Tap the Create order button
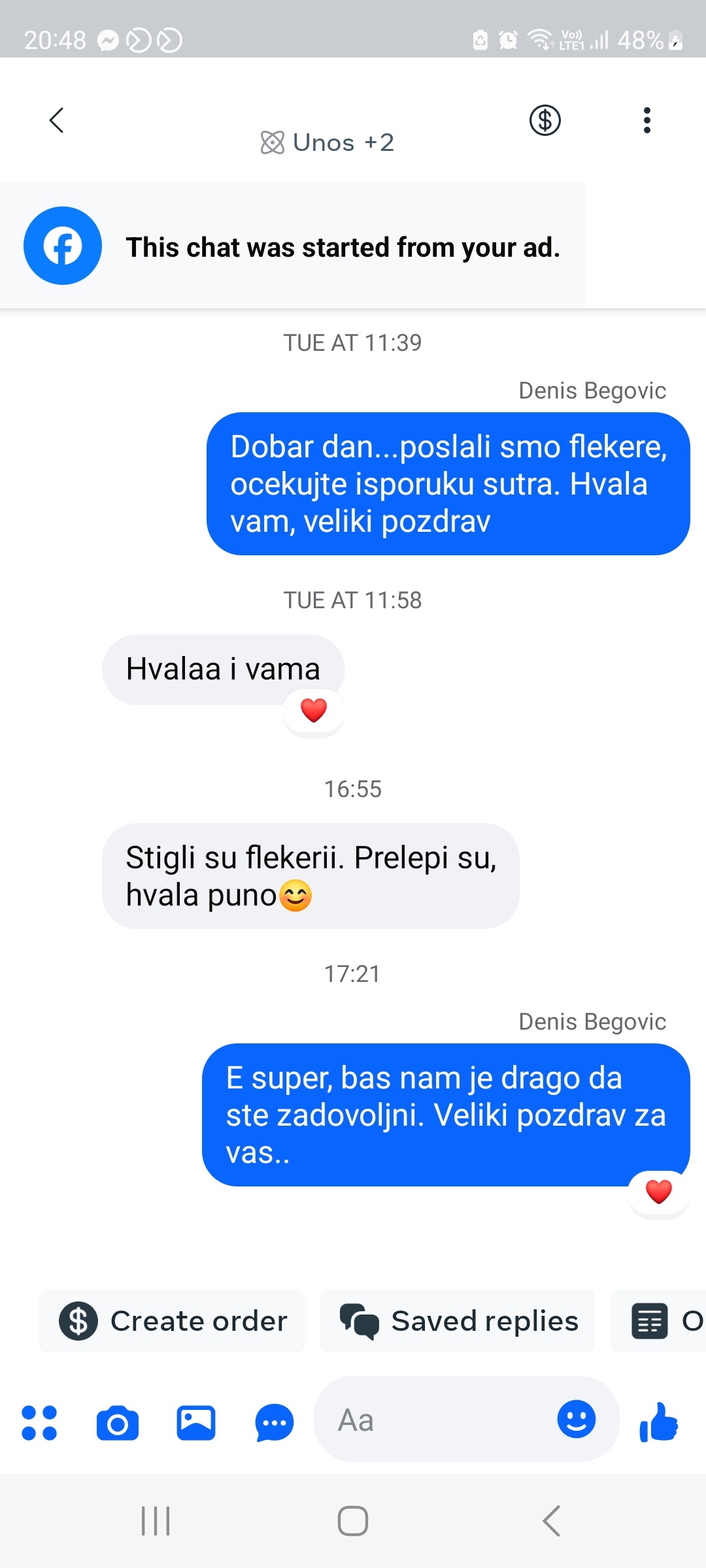Image resolution: width=706 pixels, height=1568 pixels. 173,1321
